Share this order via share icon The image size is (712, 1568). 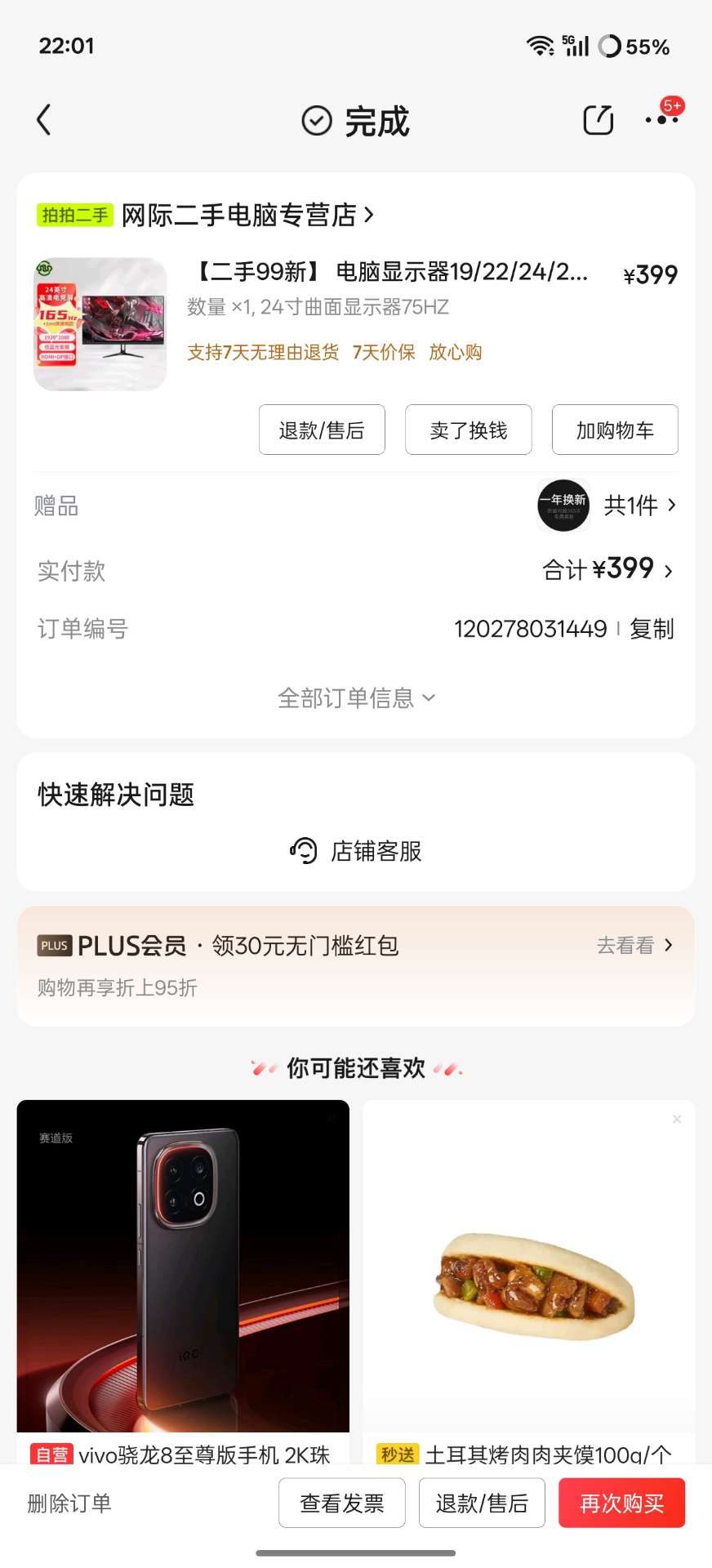(598, 120)
